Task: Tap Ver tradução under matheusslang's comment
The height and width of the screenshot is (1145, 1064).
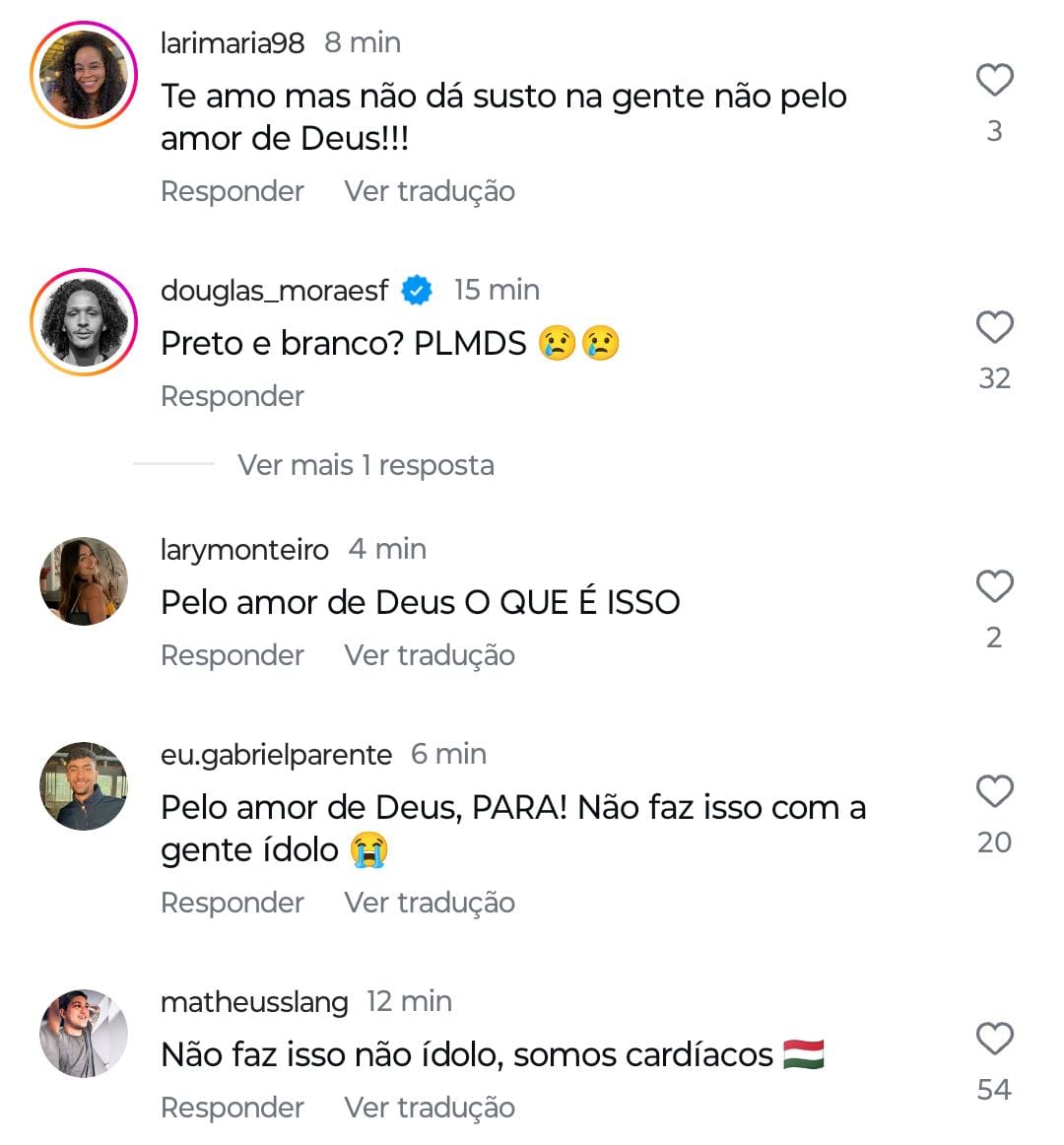Action: point(429,1108)
